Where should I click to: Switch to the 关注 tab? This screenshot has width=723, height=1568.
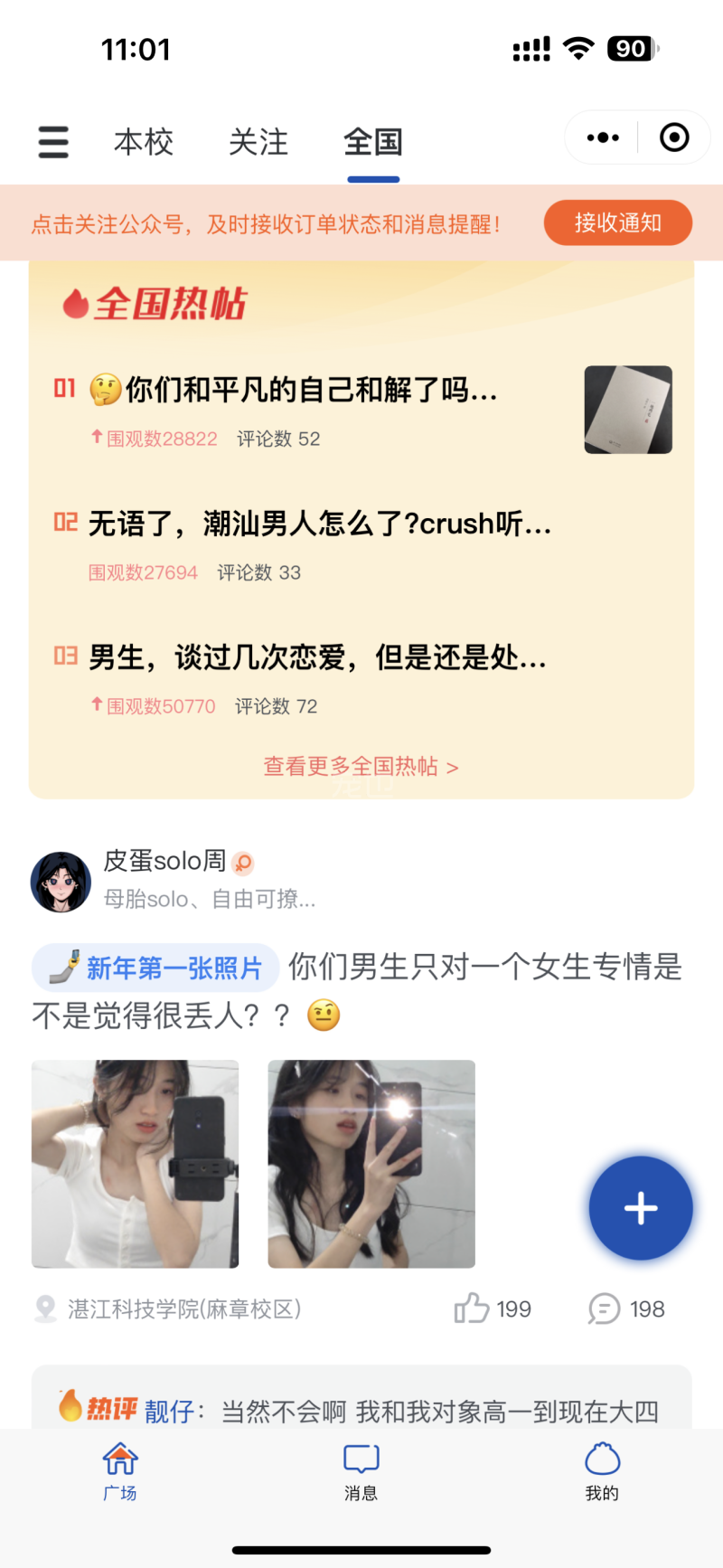(x=258, y=142)
